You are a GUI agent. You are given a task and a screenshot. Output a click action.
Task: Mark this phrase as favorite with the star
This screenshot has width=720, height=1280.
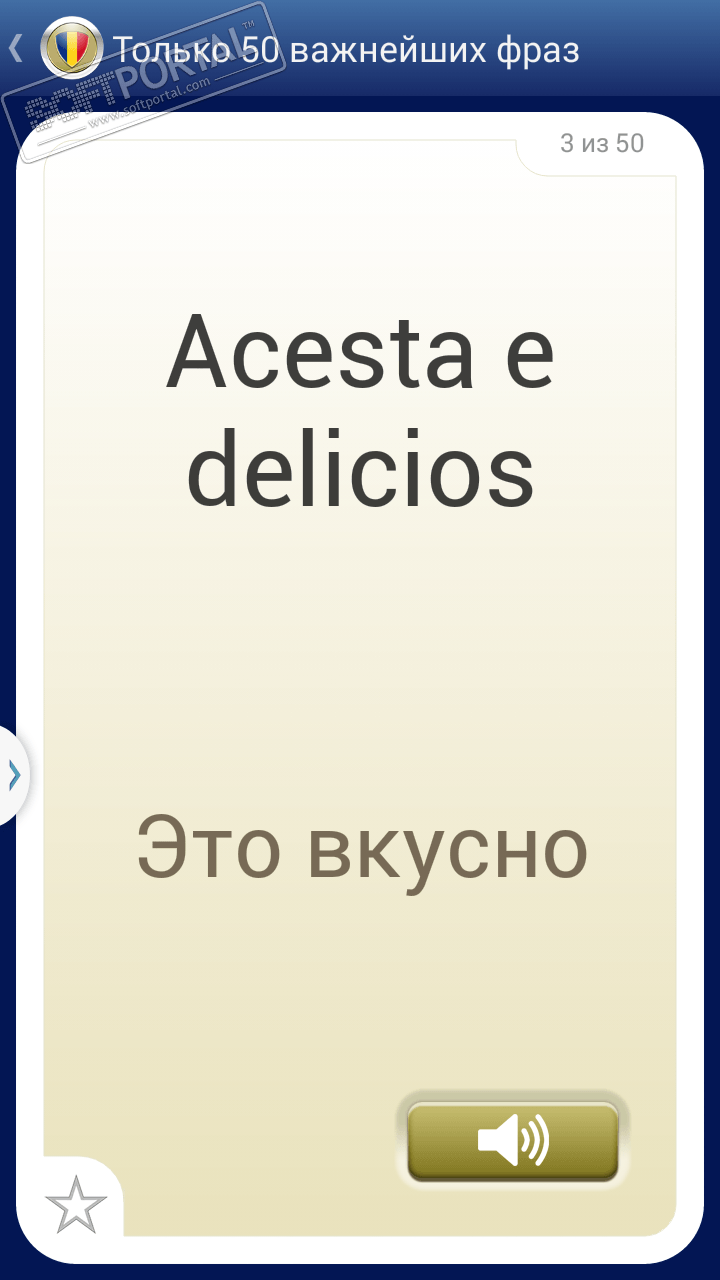[x=76, y=1205]
